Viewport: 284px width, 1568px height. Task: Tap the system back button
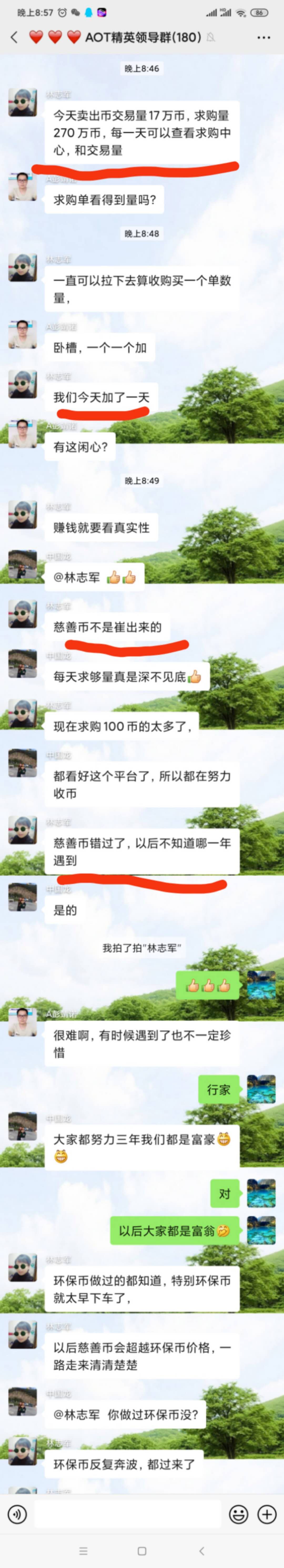point(202,1550)
